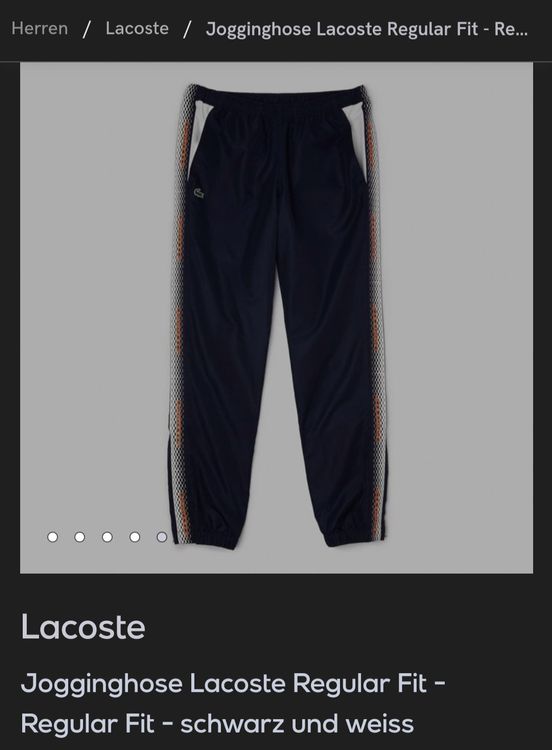
Task: Jump to the first image dot
Action: (x=53, y=537)
